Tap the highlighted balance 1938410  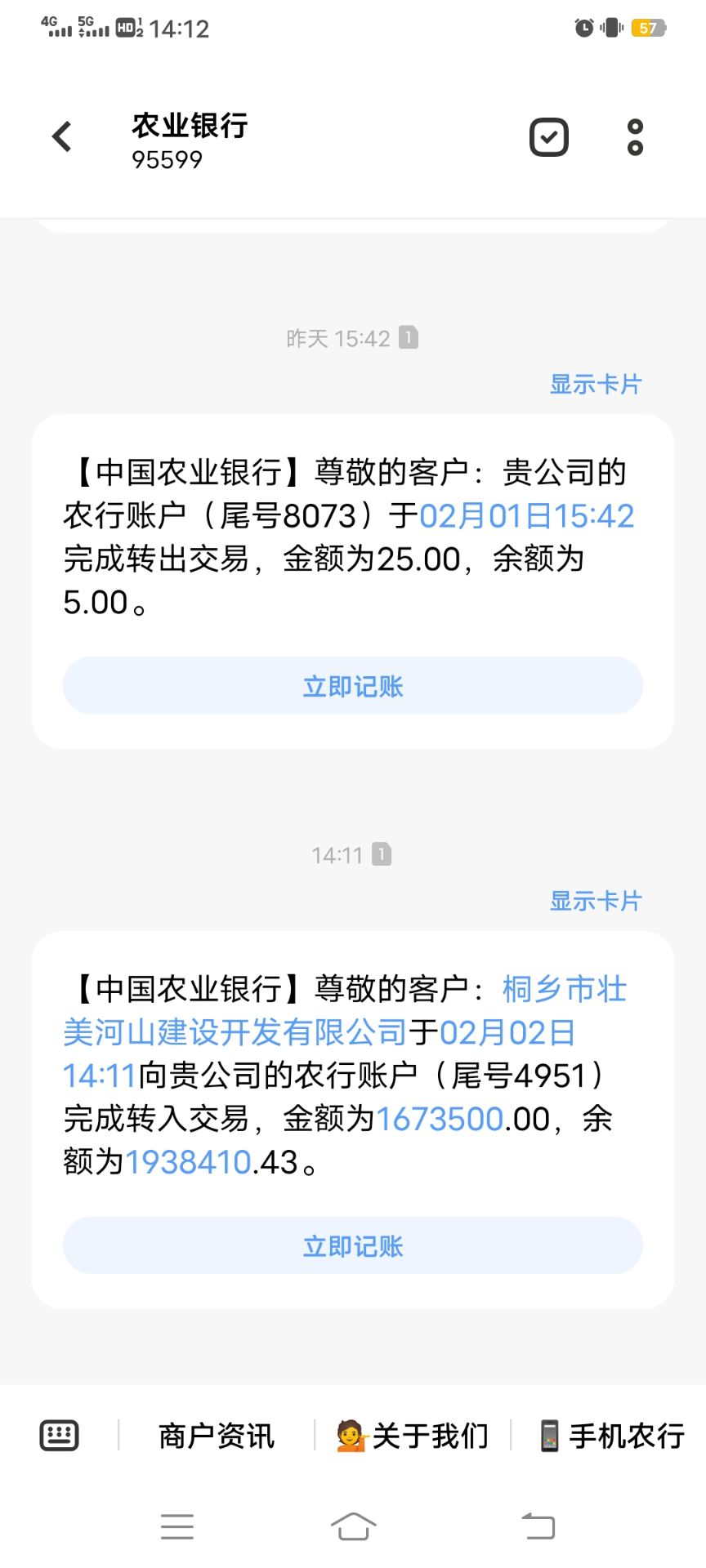point(188,1162)
